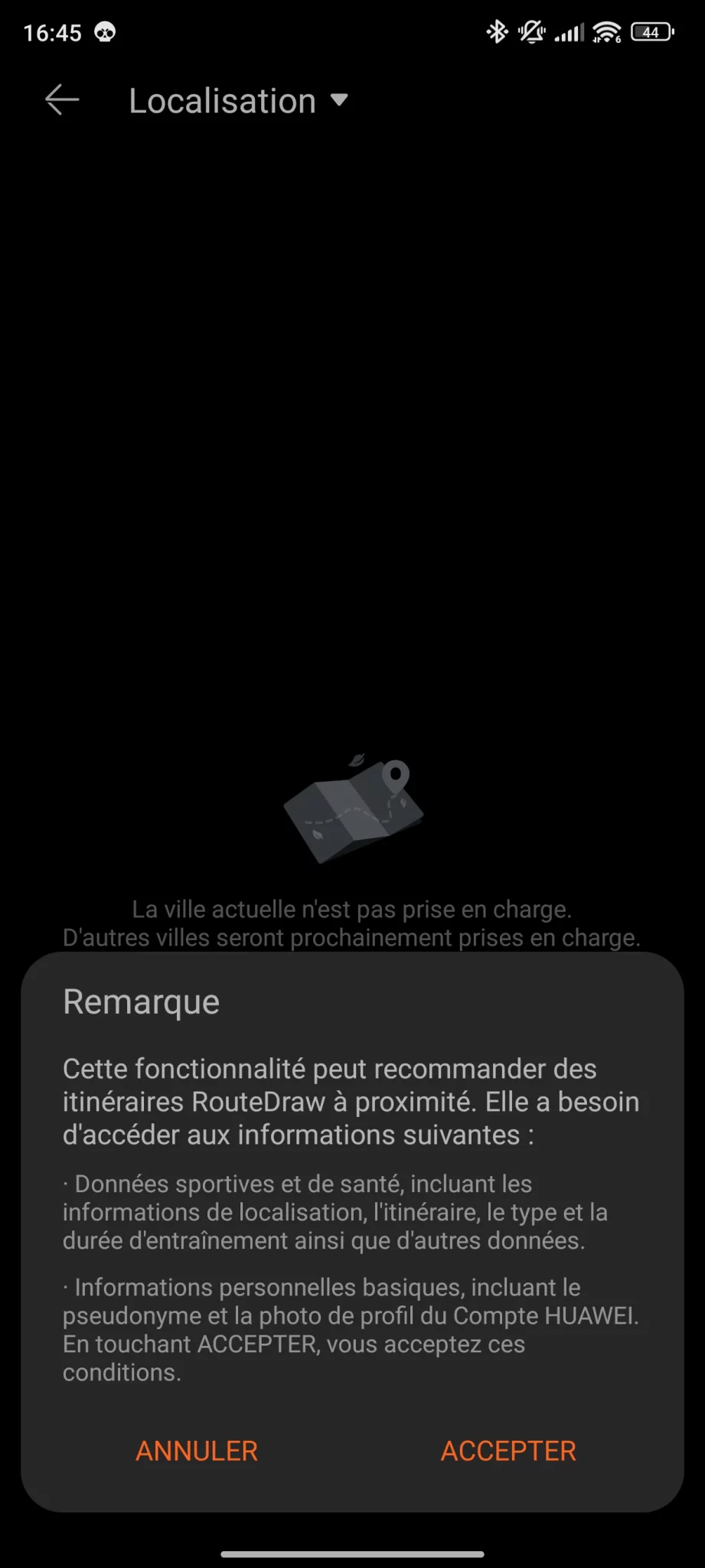Tap ACCEPTER to accept the conditions
The width and height of the screenshot is (705, 1568).
(x=508, y=1451)
